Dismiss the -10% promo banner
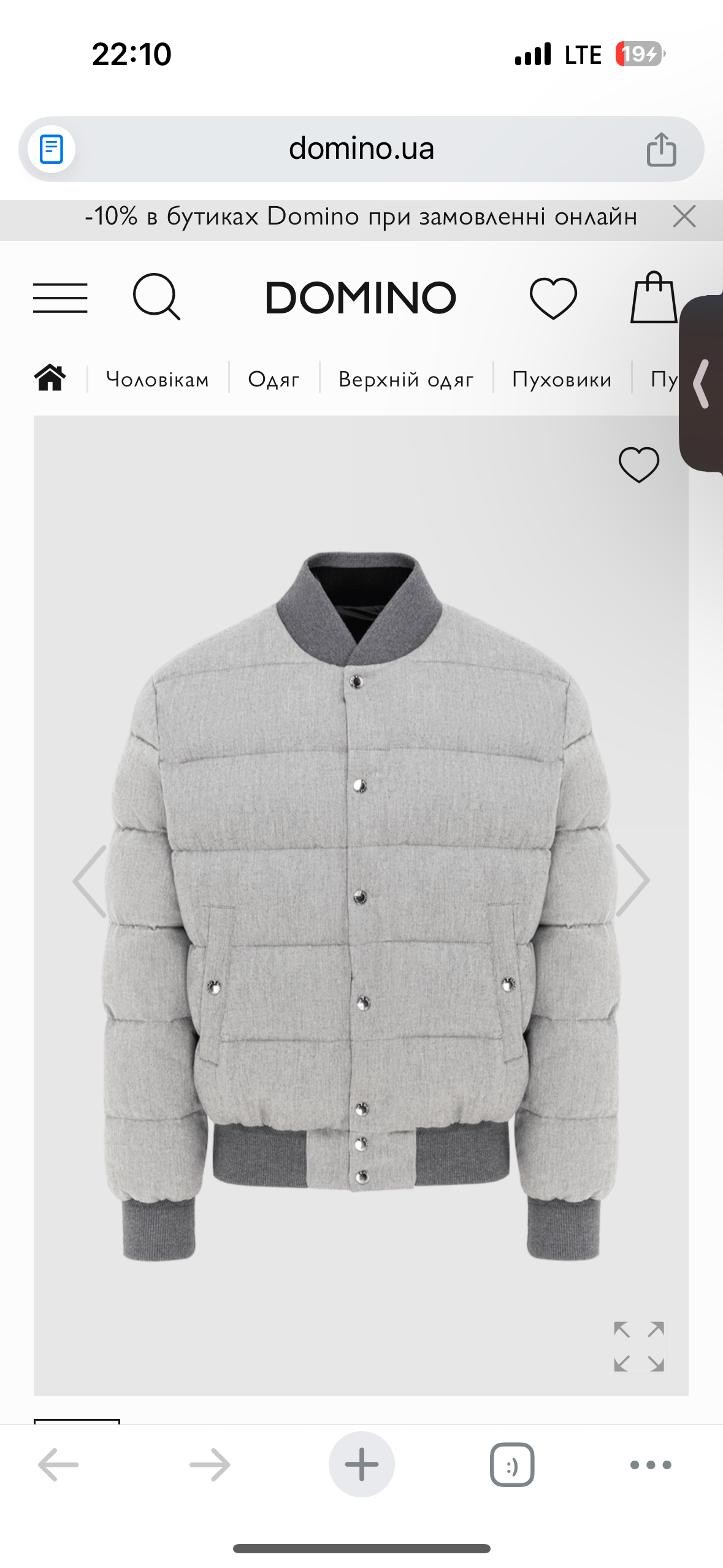This screenshot has height=1568, width=723. [684, 217]
